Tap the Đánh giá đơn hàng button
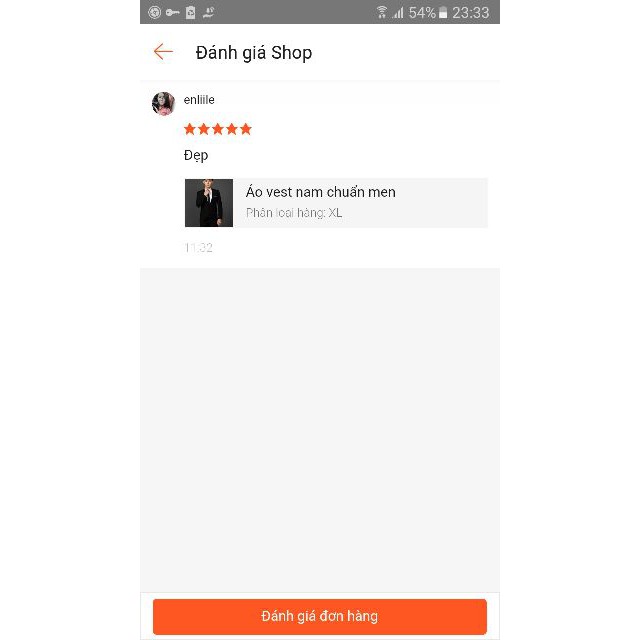Screen dimensions: 640x640 tap(319, 616)
